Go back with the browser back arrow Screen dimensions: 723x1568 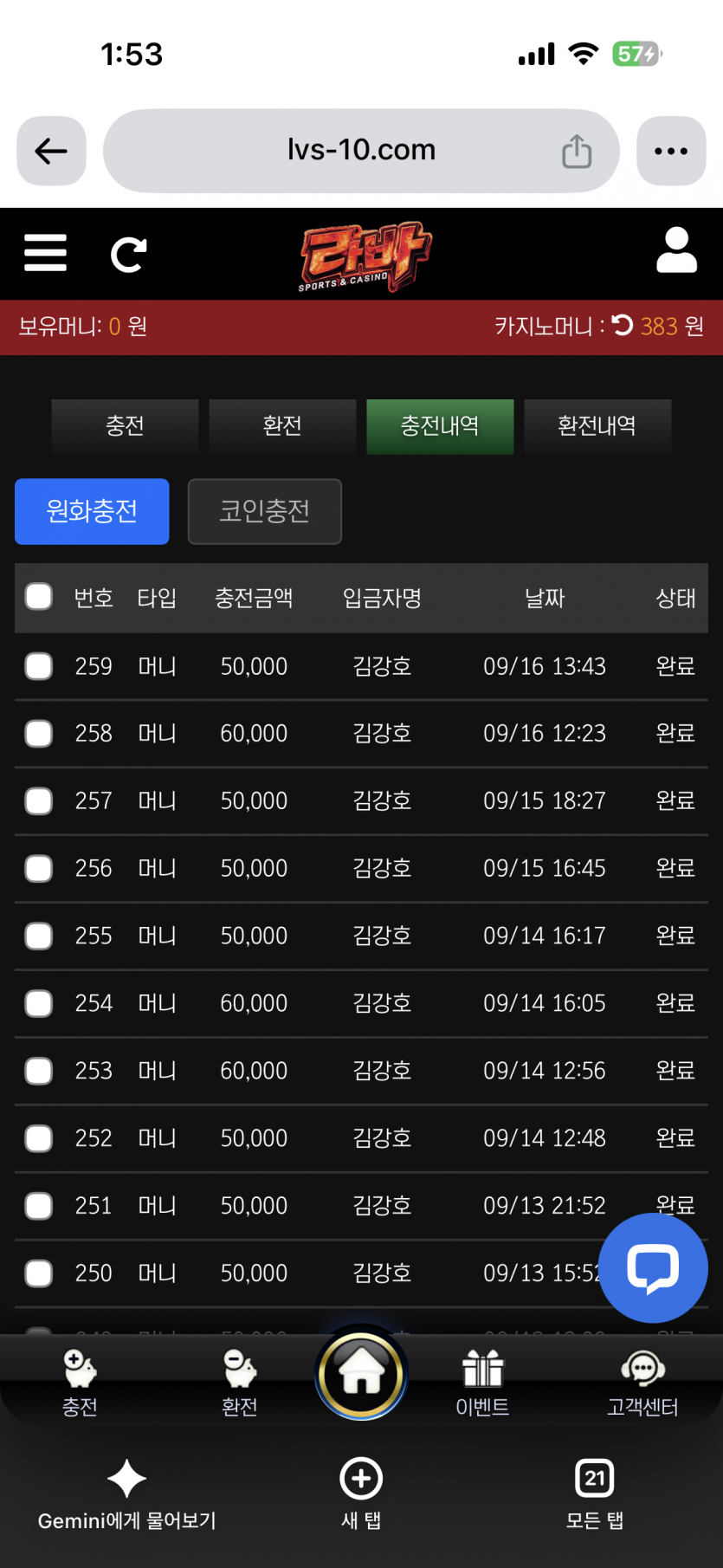51,151
